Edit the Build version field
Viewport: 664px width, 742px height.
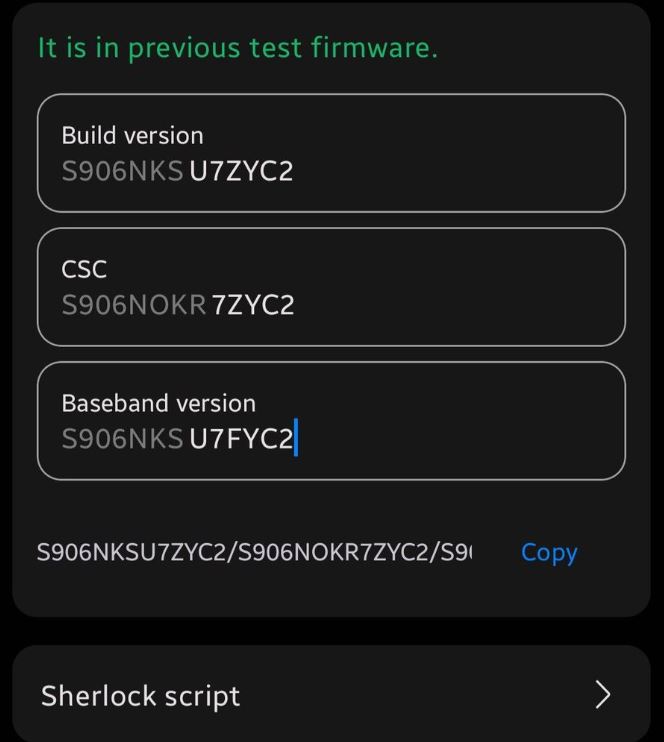330,154
